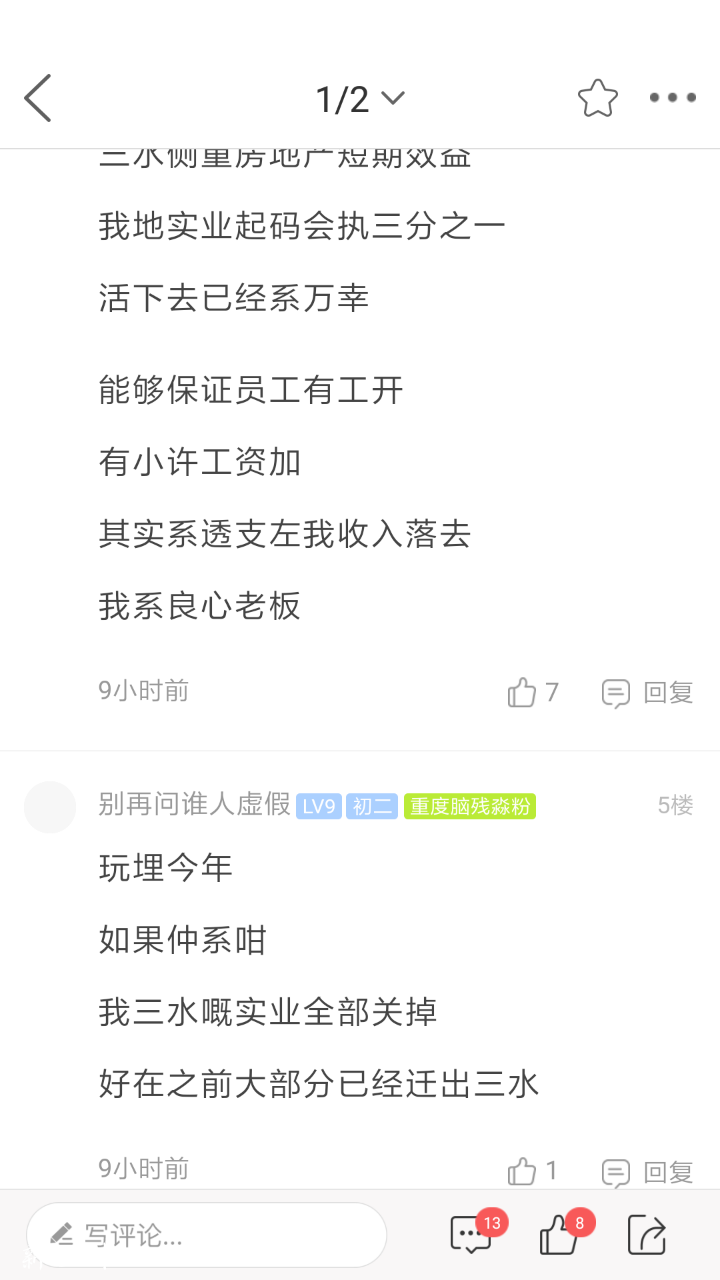View profile of user 别再问谁人虚假
The width and height of the screenshot is (720, 1280).
click(x=194, y=804)
